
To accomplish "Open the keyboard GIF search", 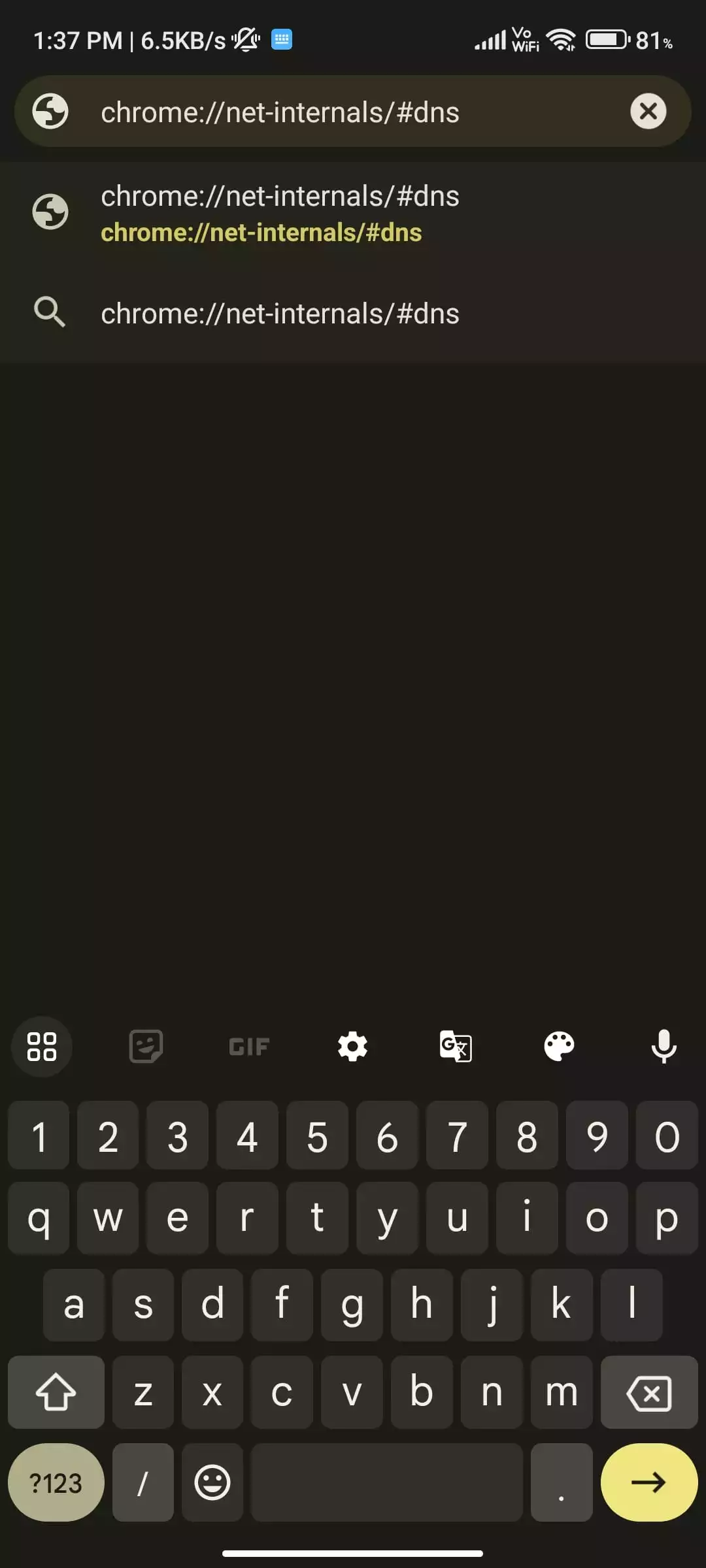I will point(249,1047).
